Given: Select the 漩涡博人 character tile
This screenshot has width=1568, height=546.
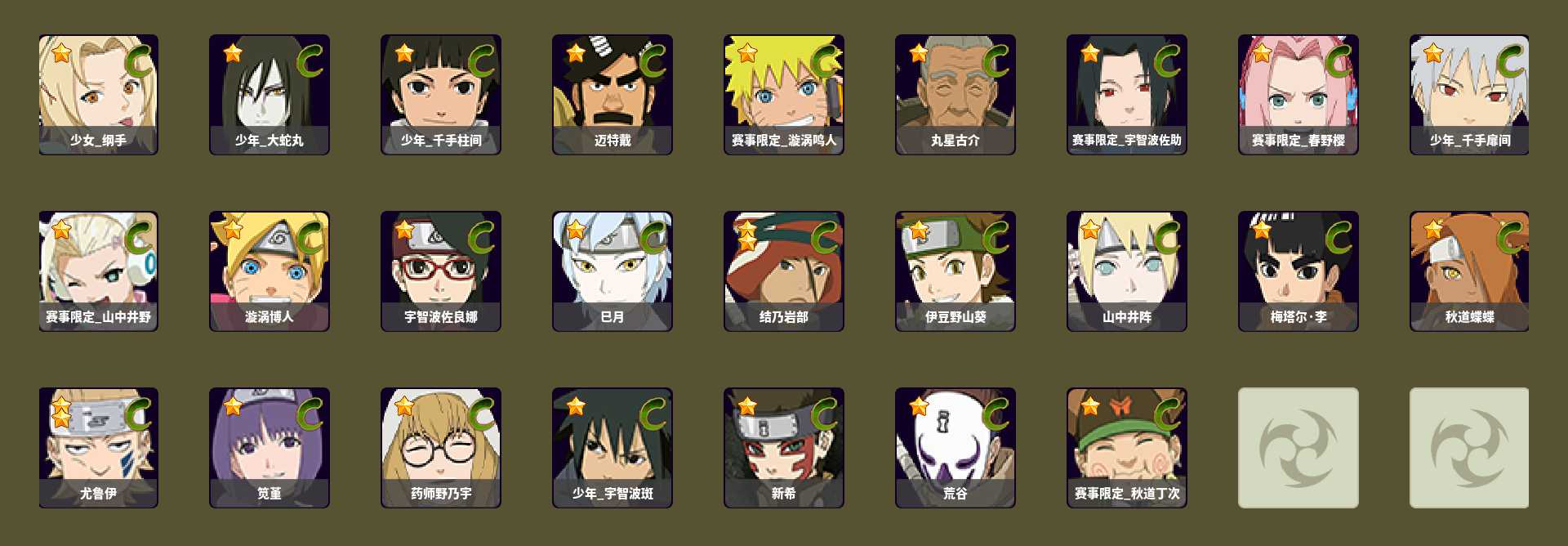Looking at the screenshot, I should pos(269,271).
